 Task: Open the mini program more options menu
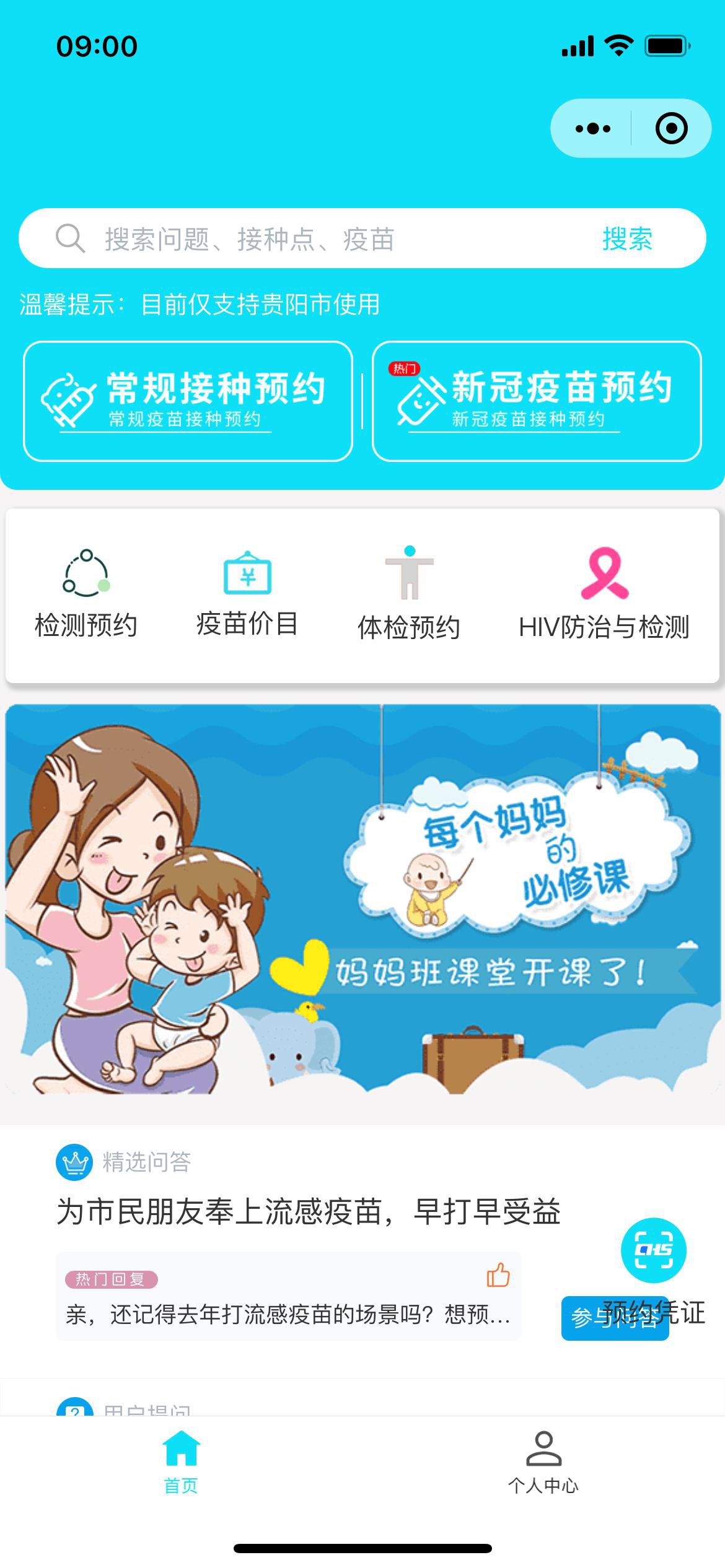tap(592, 129)
